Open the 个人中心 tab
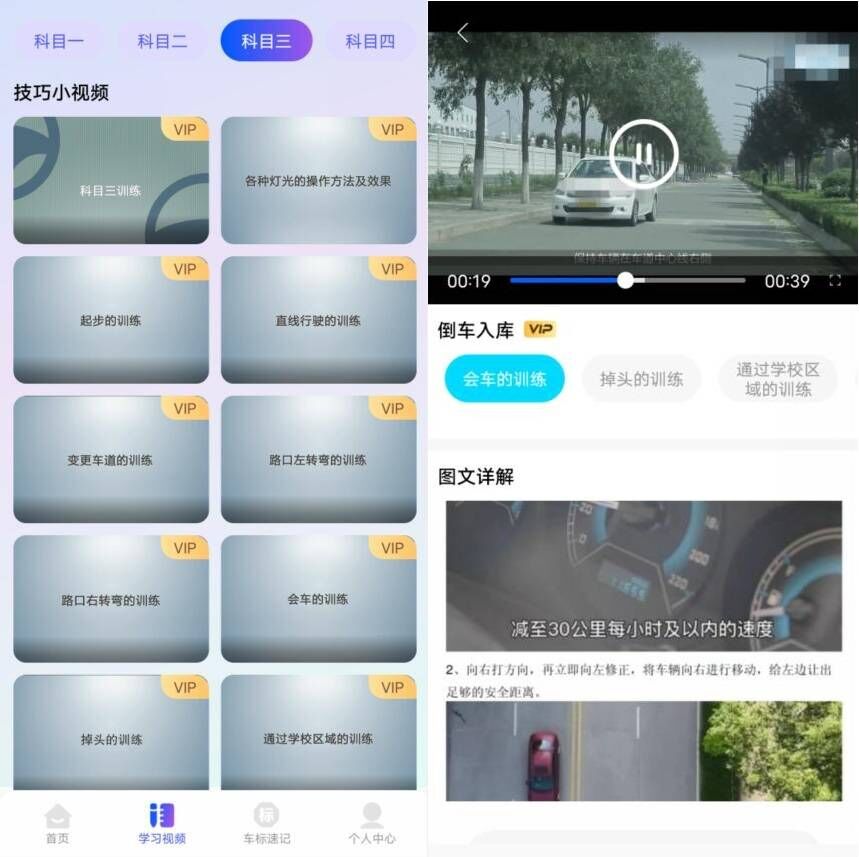This screenshot has width=859, height=857. coord(371,824)
